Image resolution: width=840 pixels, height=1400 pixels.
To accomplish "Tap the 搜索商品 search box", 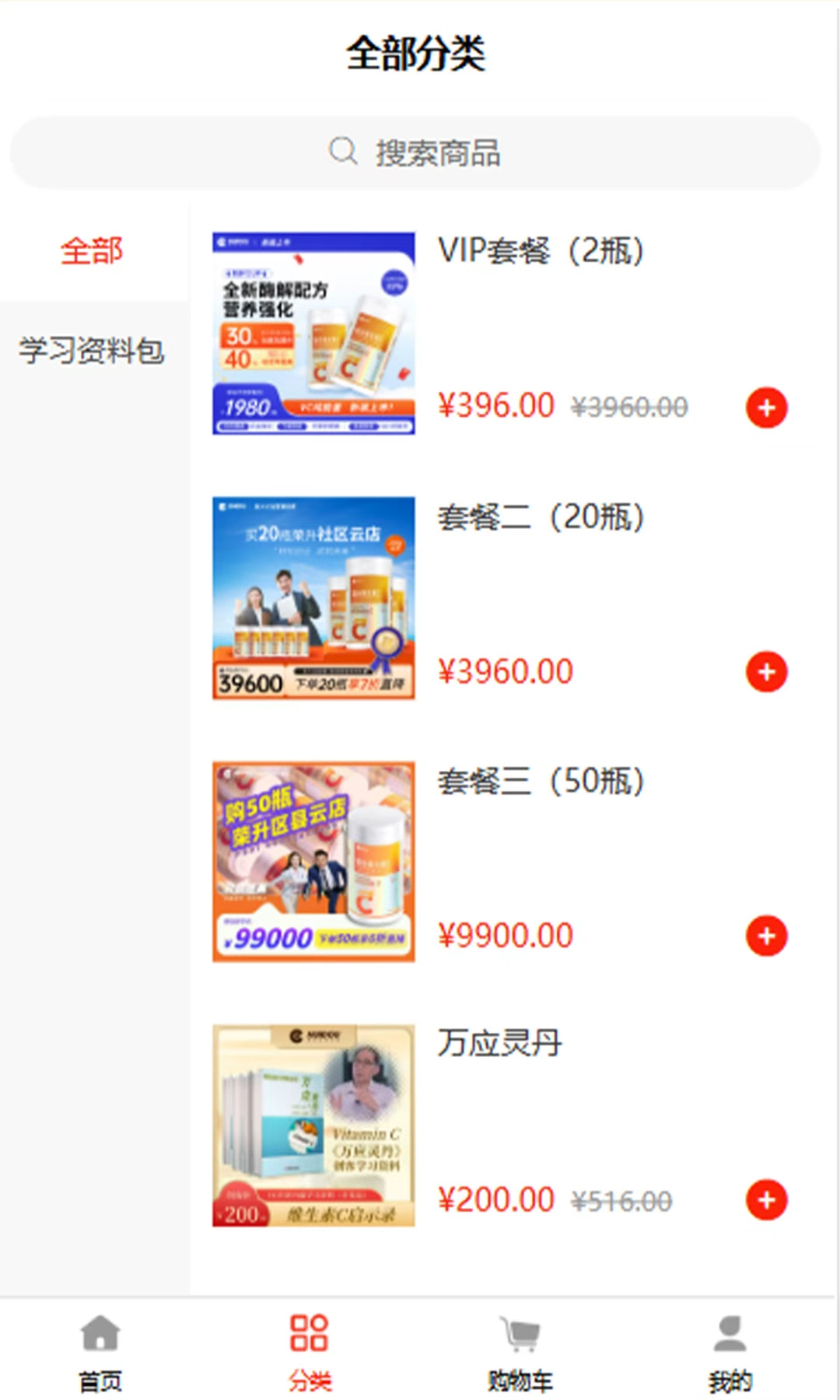I will click(x=415, y=152).
